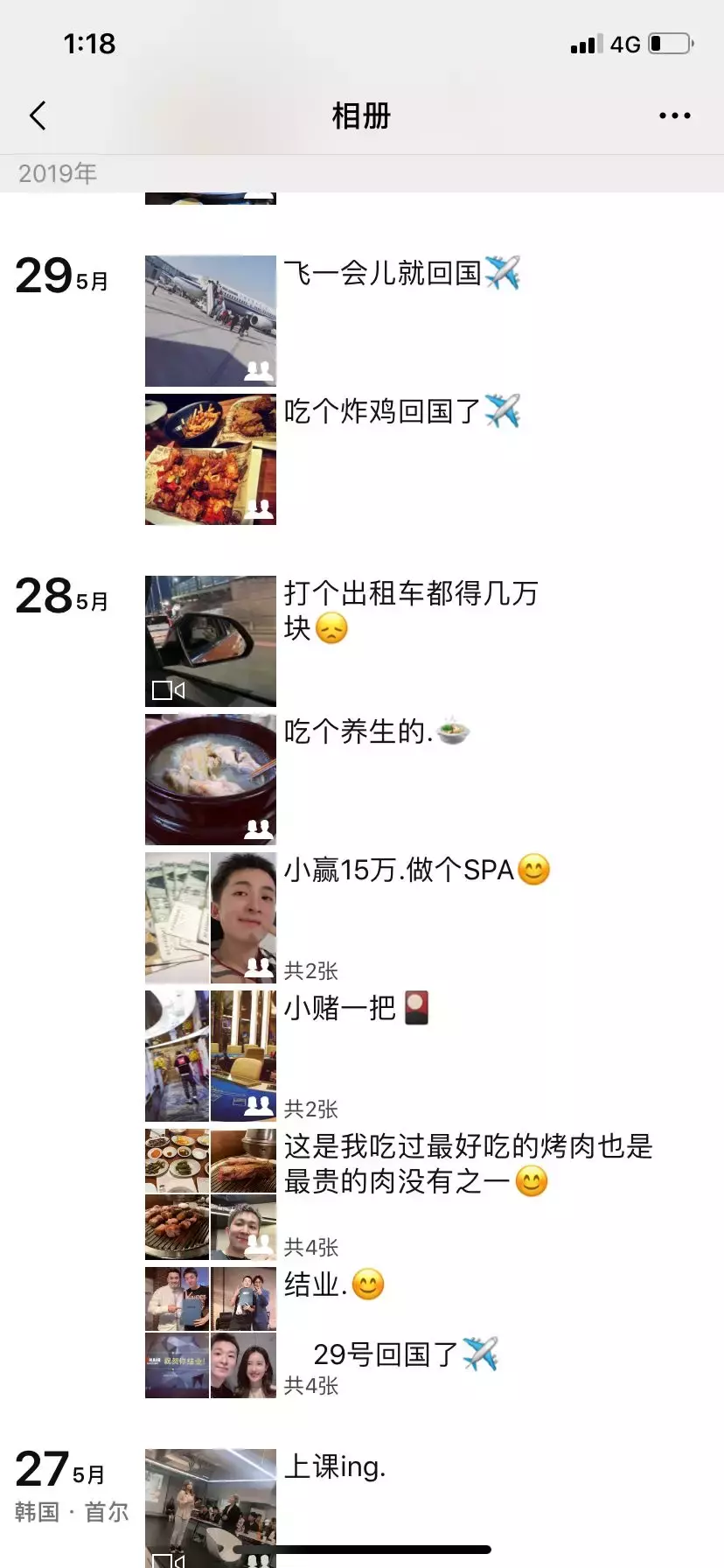Tap the back arrow to exit the album

tap(36, 115)
